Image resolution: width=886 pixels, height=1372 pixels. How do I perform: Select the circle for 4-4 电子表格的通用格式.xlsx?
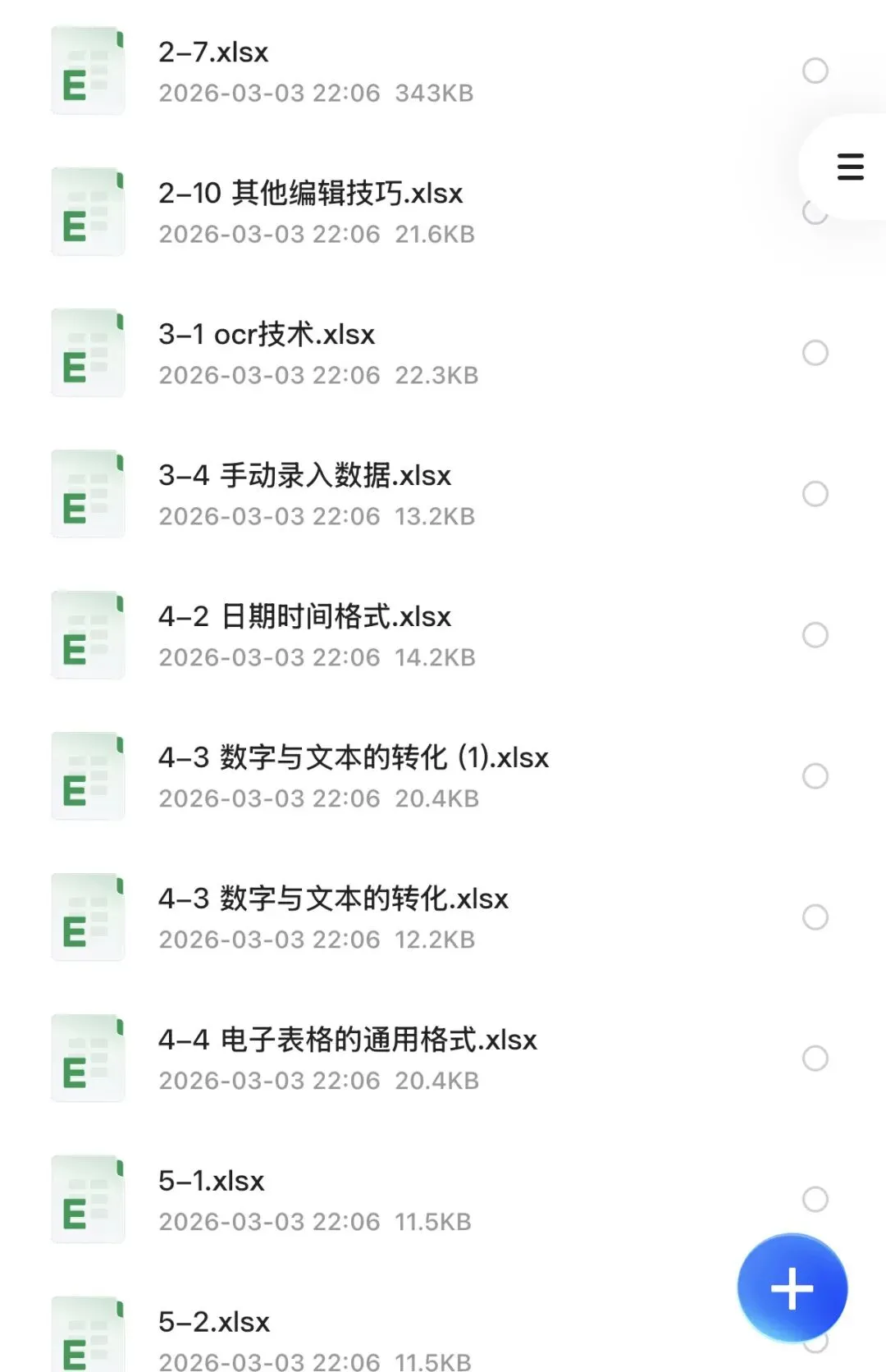pos(815,1059)
